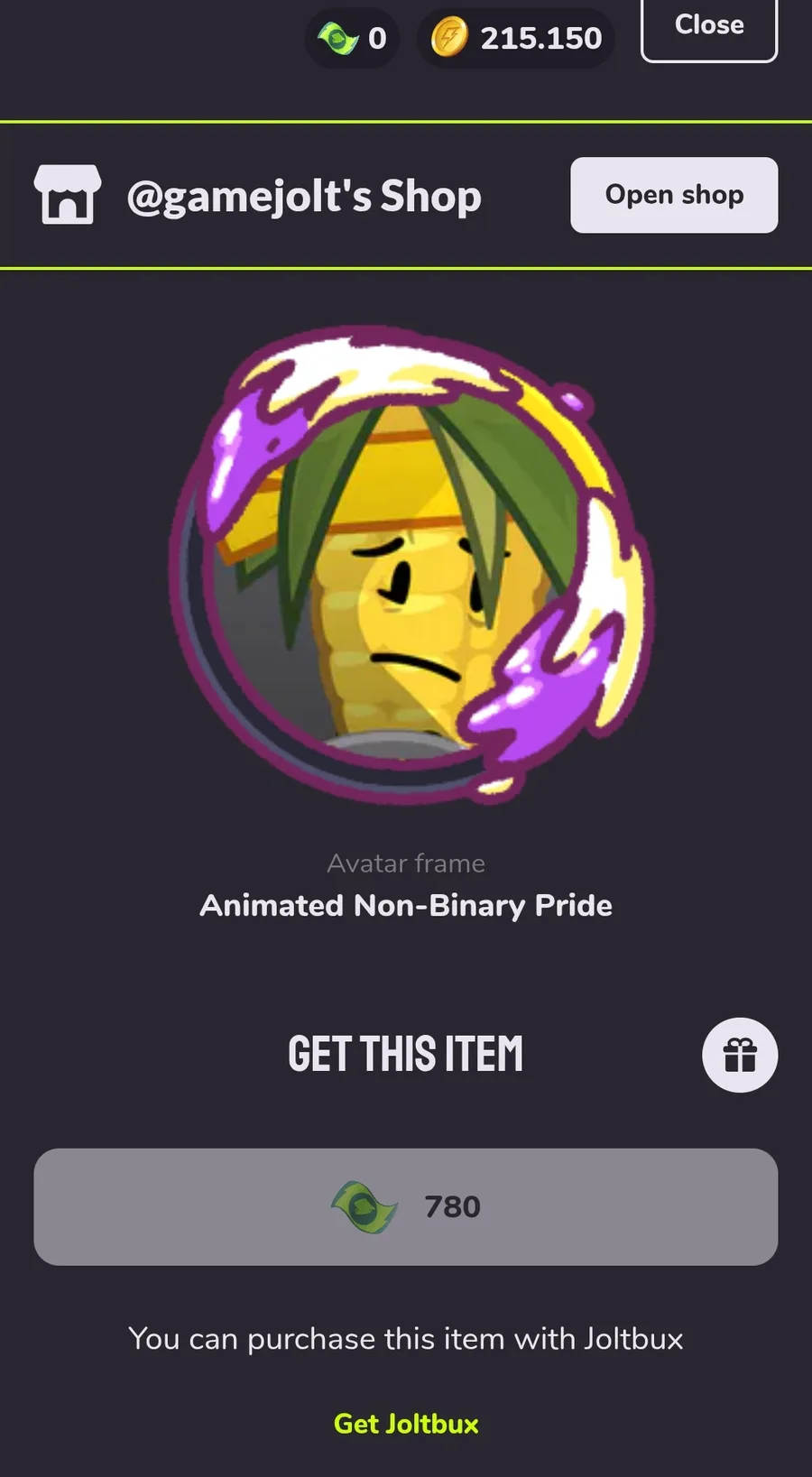Viewport: 812px width, 1477px height.
Task: Open the Joltbux balance showing 0
Action: 353,38
